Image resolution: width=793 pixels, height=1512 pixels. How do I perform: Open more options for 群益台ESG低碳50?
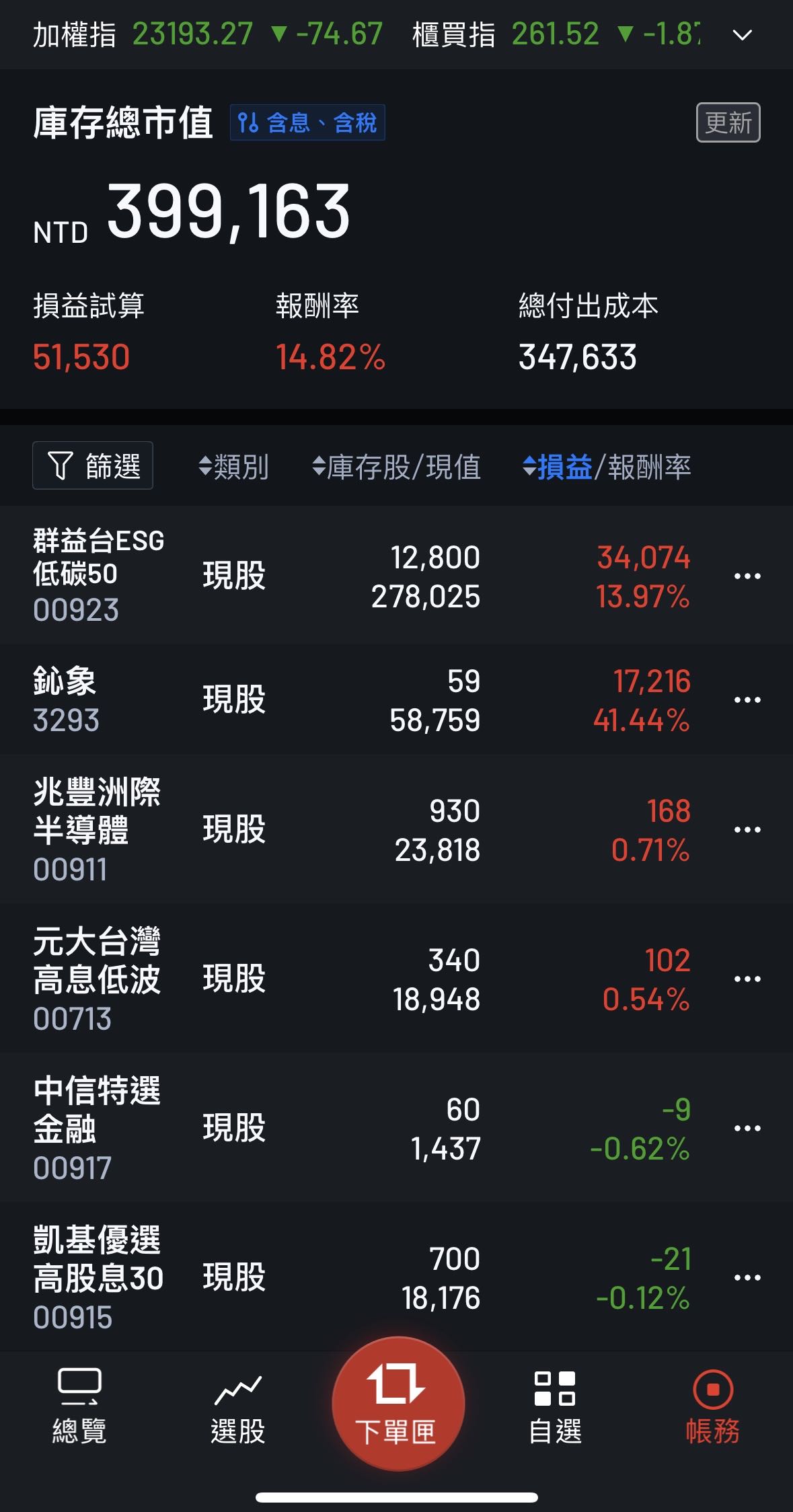pyautogui.click(x=747, y=576)
